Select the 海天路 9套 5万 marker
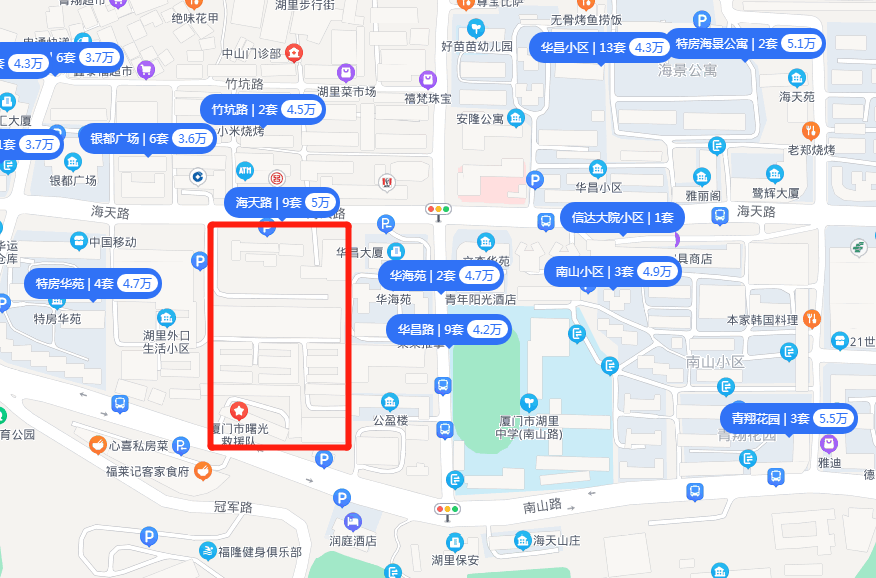The height and width of the screenshot is (578, 876). 282,203
